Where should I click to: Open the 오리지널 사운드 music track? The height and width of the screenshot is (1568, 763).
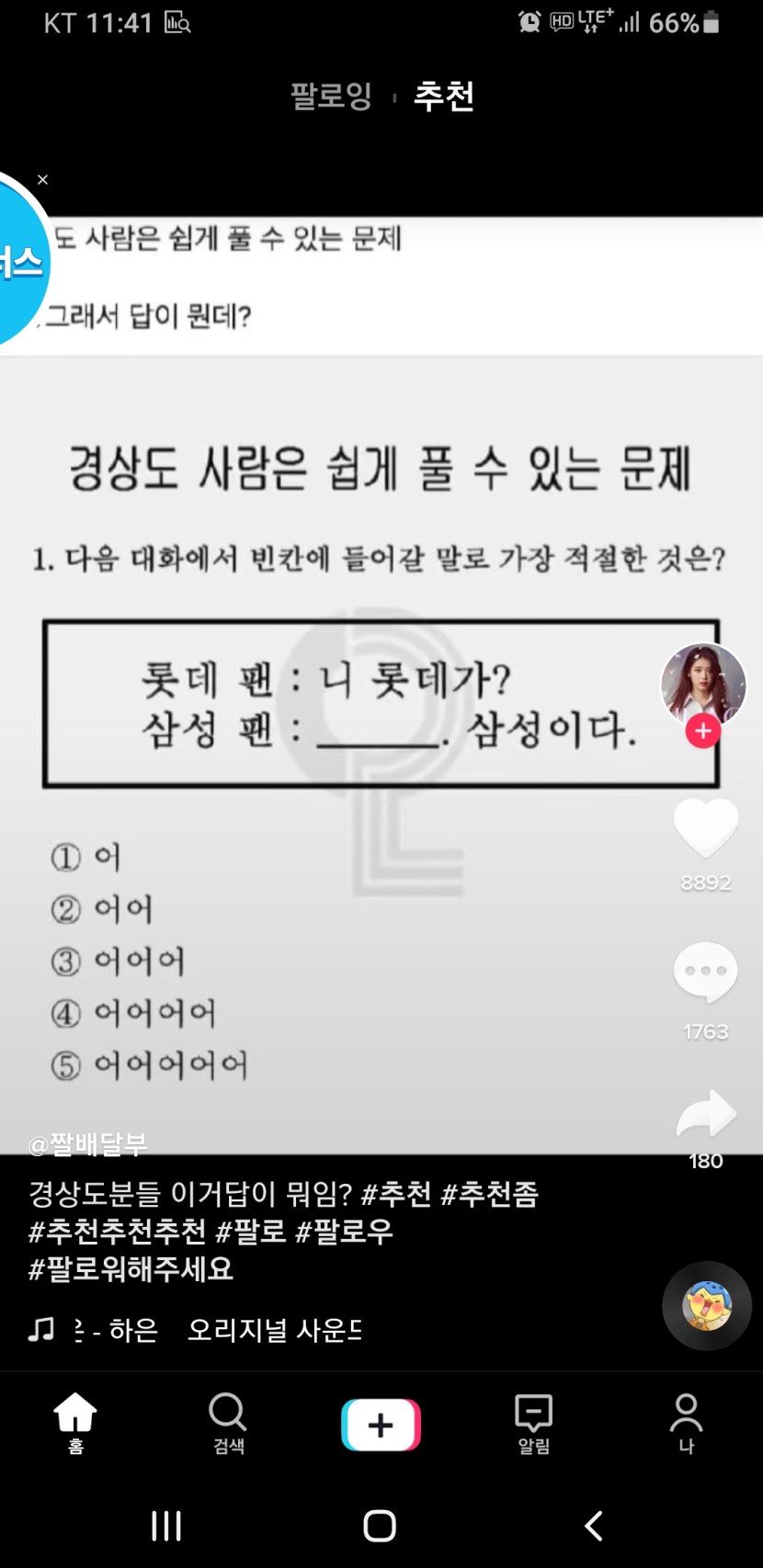pos(274,1329)
